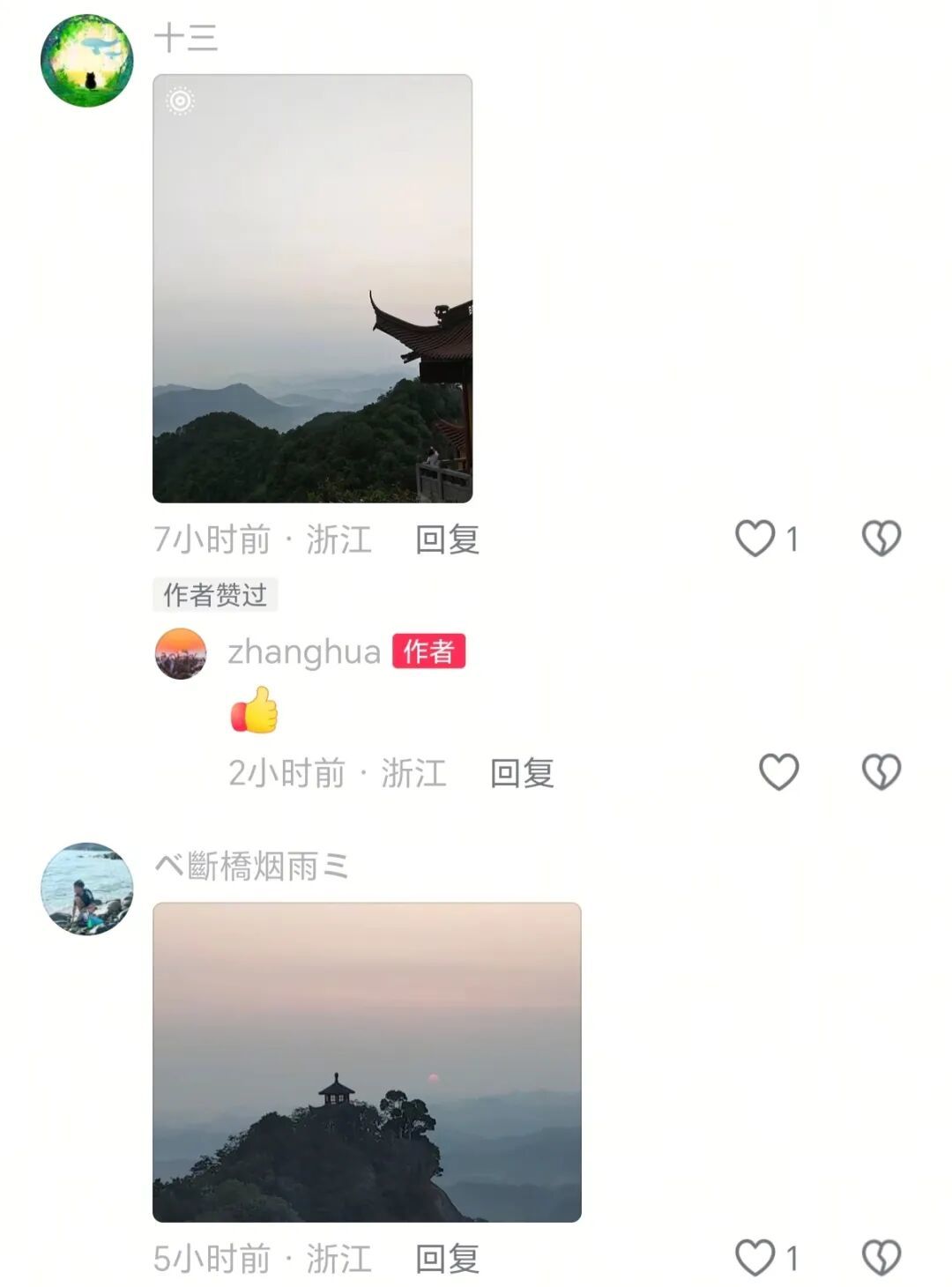
Task: Reply to zhanghua's thumbs-up comment
Action: coord(522,773)
